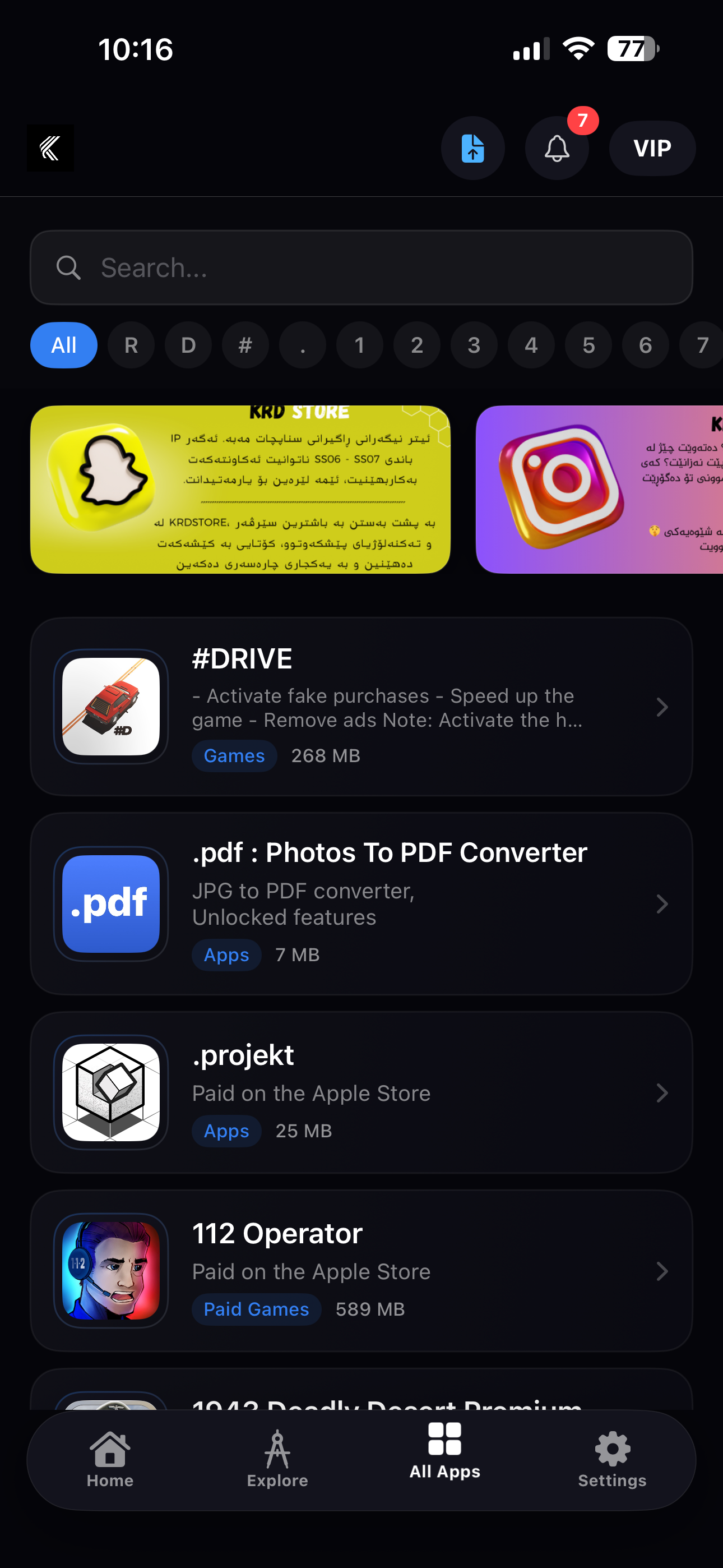Tap the VIP button
Viewport: 723px width, 1568px height.
pos(651,148)
